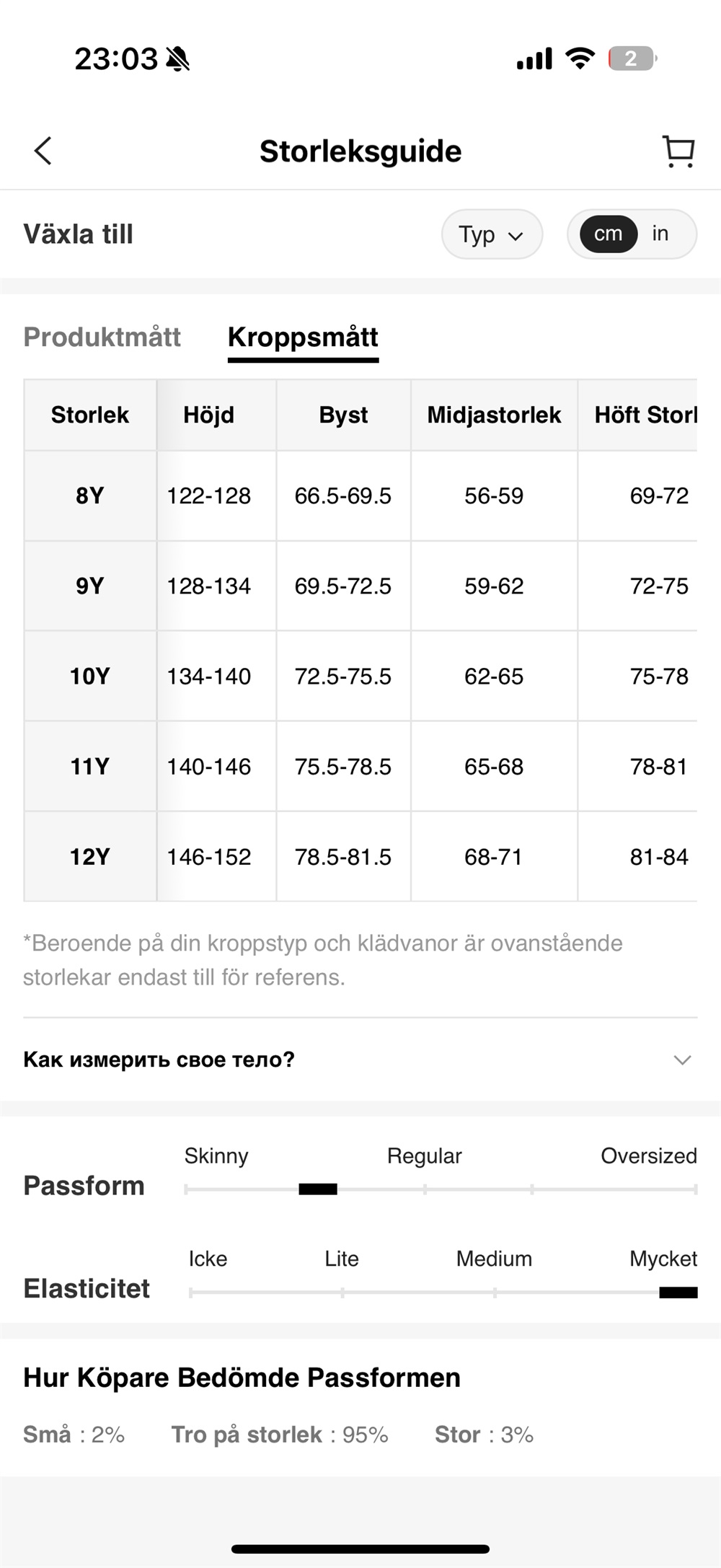Open the shopping cart
This screenshot has height=1568, width=721.
tap(678, 151)
